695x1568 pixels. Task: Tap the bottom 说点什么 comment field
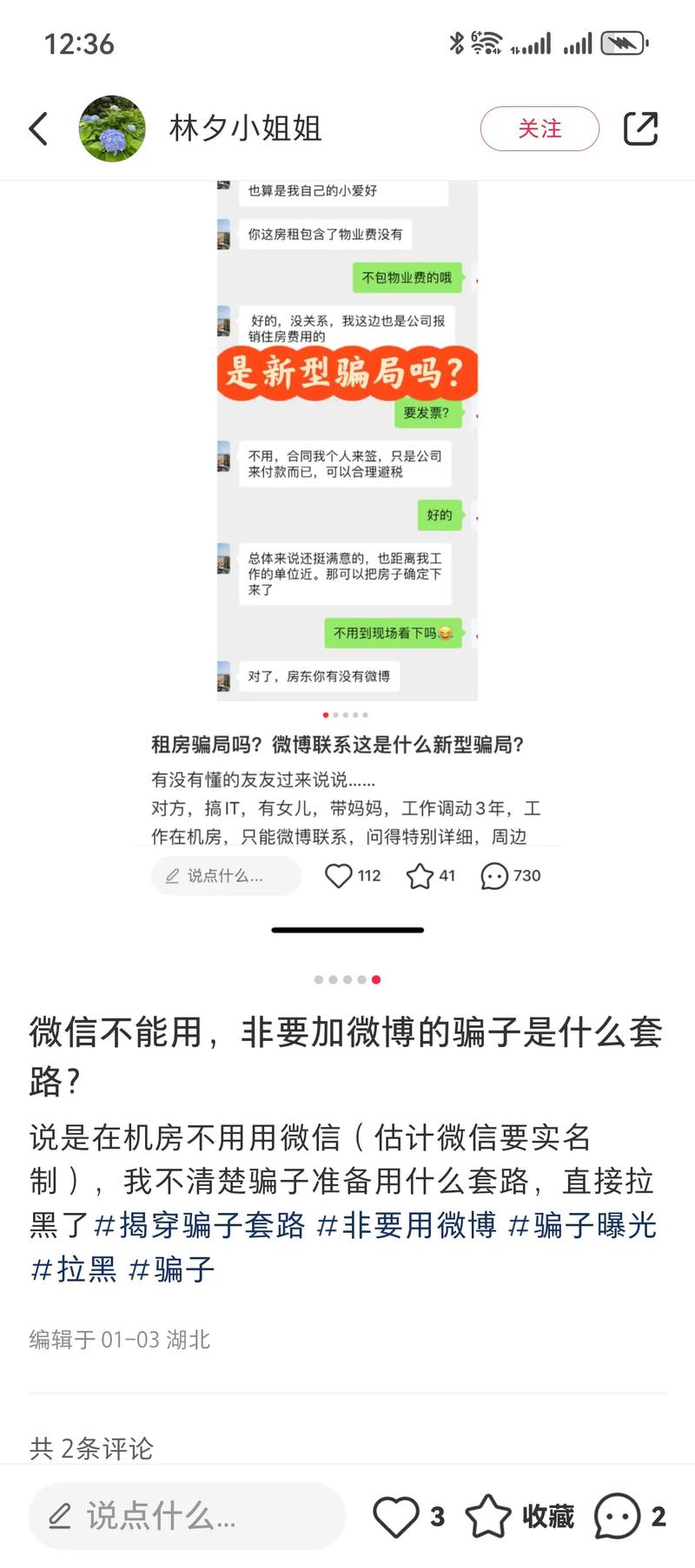(187, 1516)
